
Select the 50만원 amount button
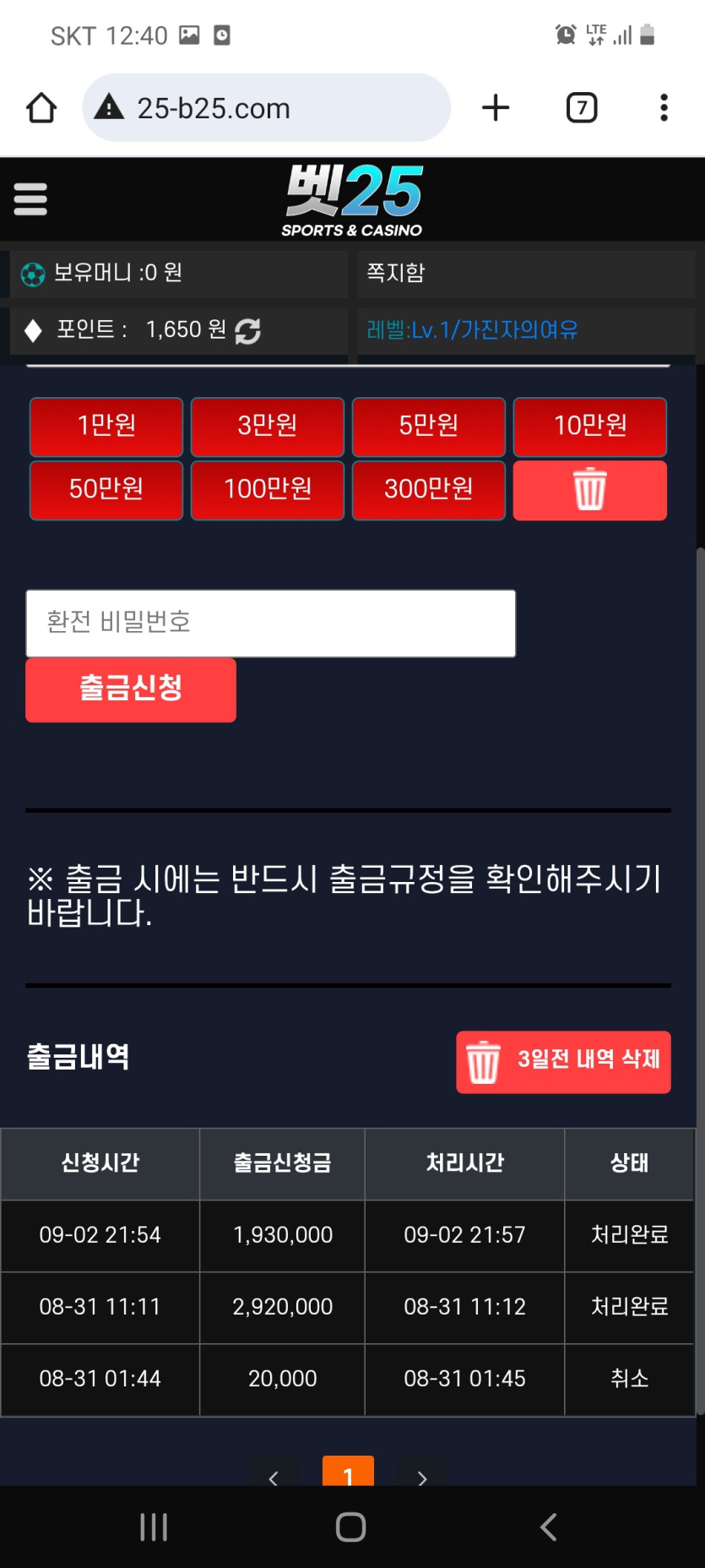[x=106, y=489]
